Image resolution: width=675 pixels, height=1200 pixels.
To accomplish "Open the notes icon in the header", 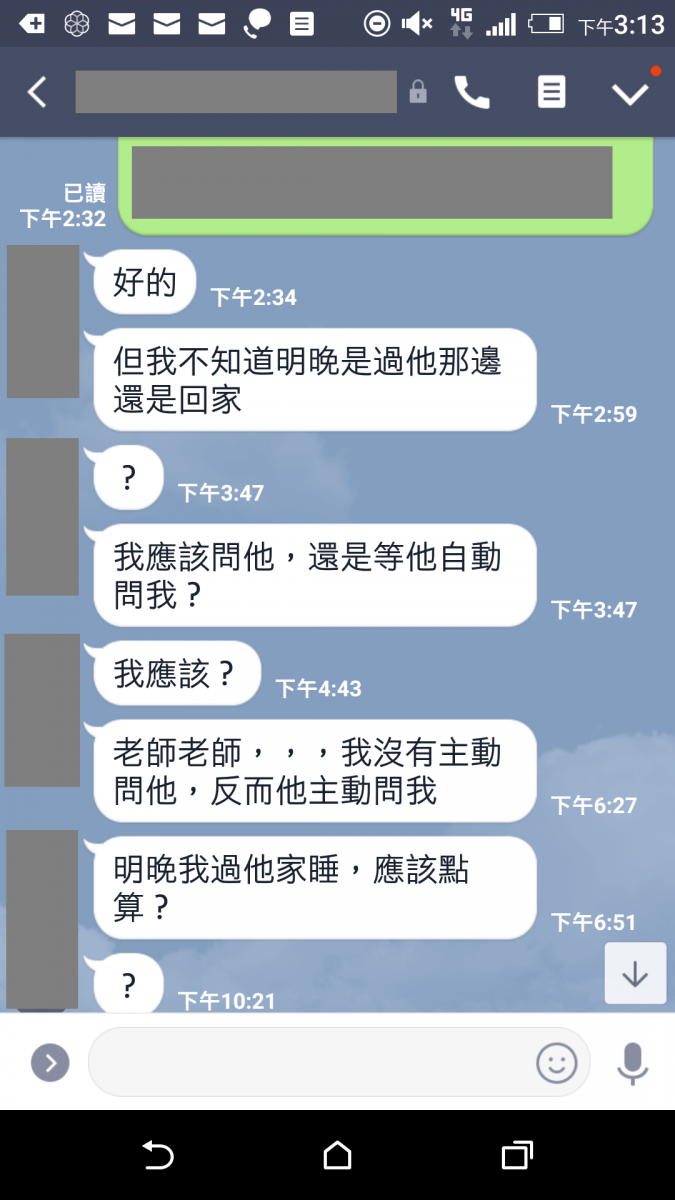I will [x=551, y=93].
